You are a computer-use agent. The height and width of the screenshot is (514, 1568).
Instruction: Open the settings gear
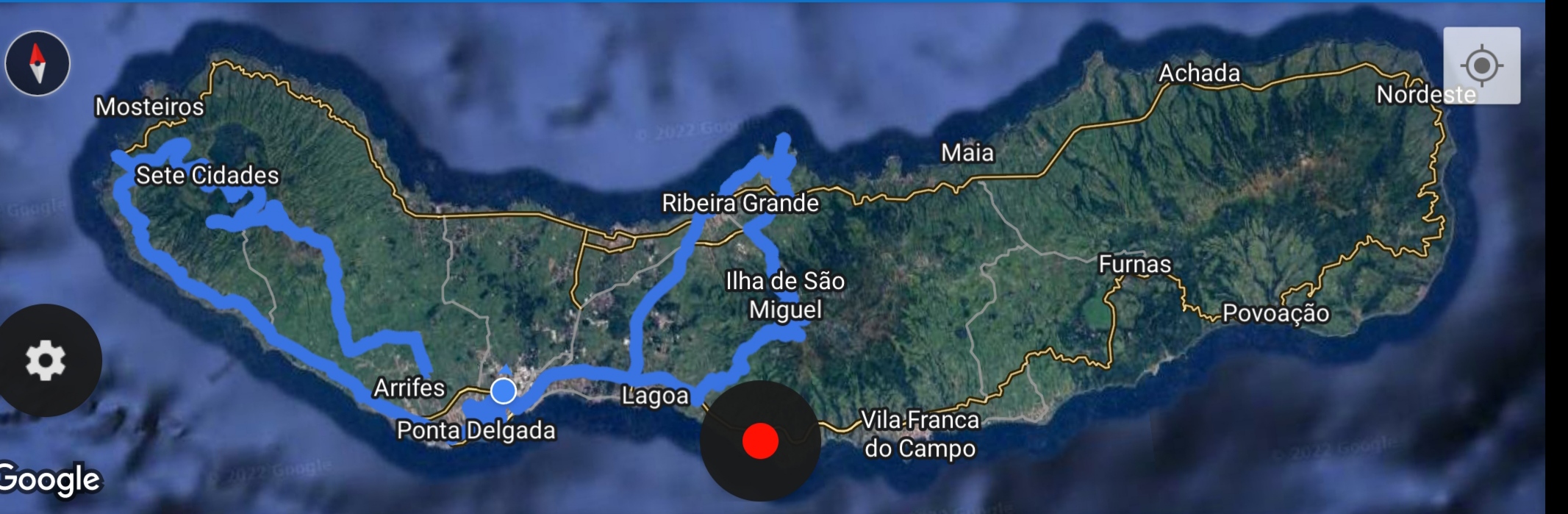(x=46, y=360)
